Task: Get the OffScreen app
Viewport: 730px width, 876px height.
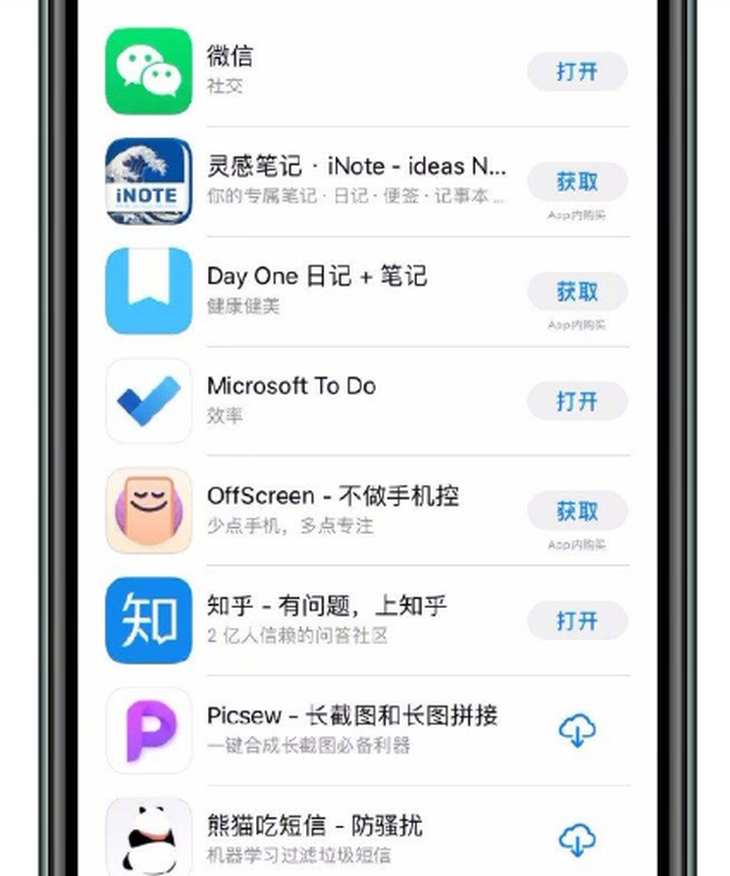Action: pos(577,511)
